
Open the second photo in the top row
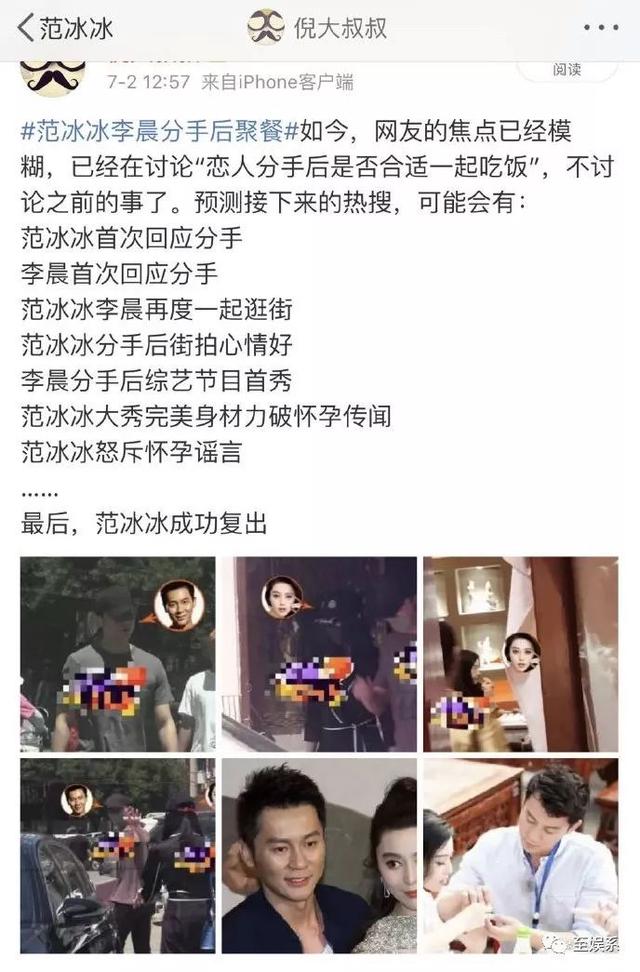pyautogui.click(x=319, y=654)
